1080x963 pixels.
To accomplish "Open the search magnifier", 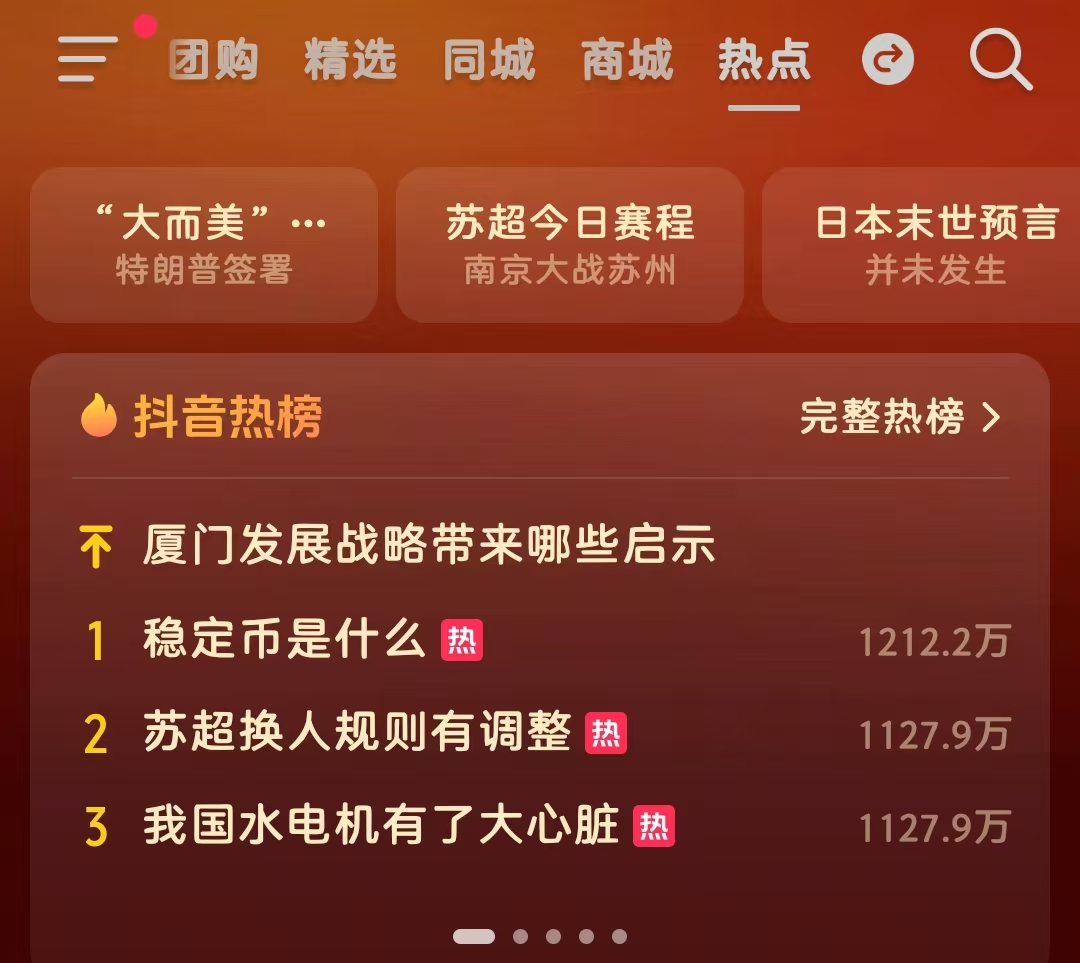I will pos(1000,60).
